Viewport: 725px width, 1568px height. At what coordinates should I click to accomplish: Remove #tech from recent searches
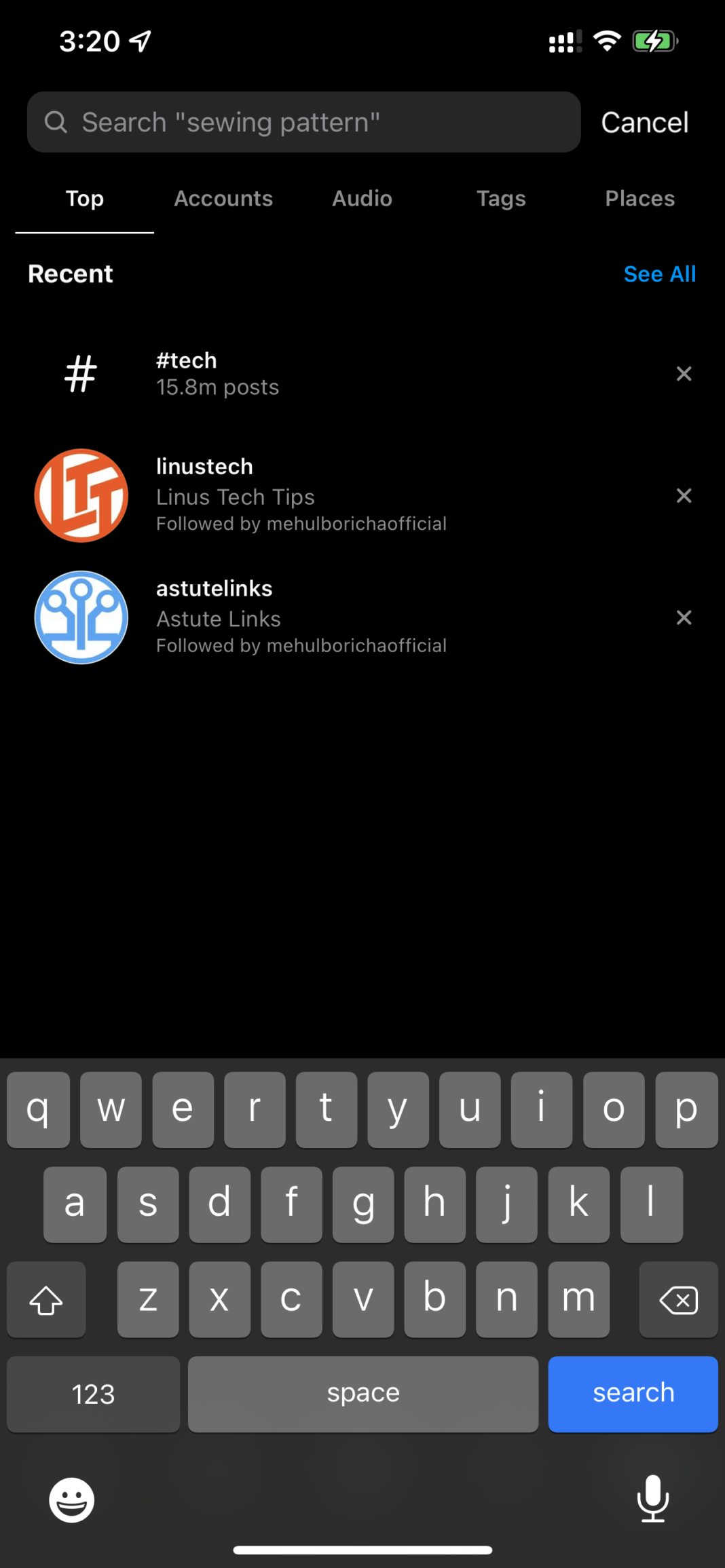[x=684, y=374]
